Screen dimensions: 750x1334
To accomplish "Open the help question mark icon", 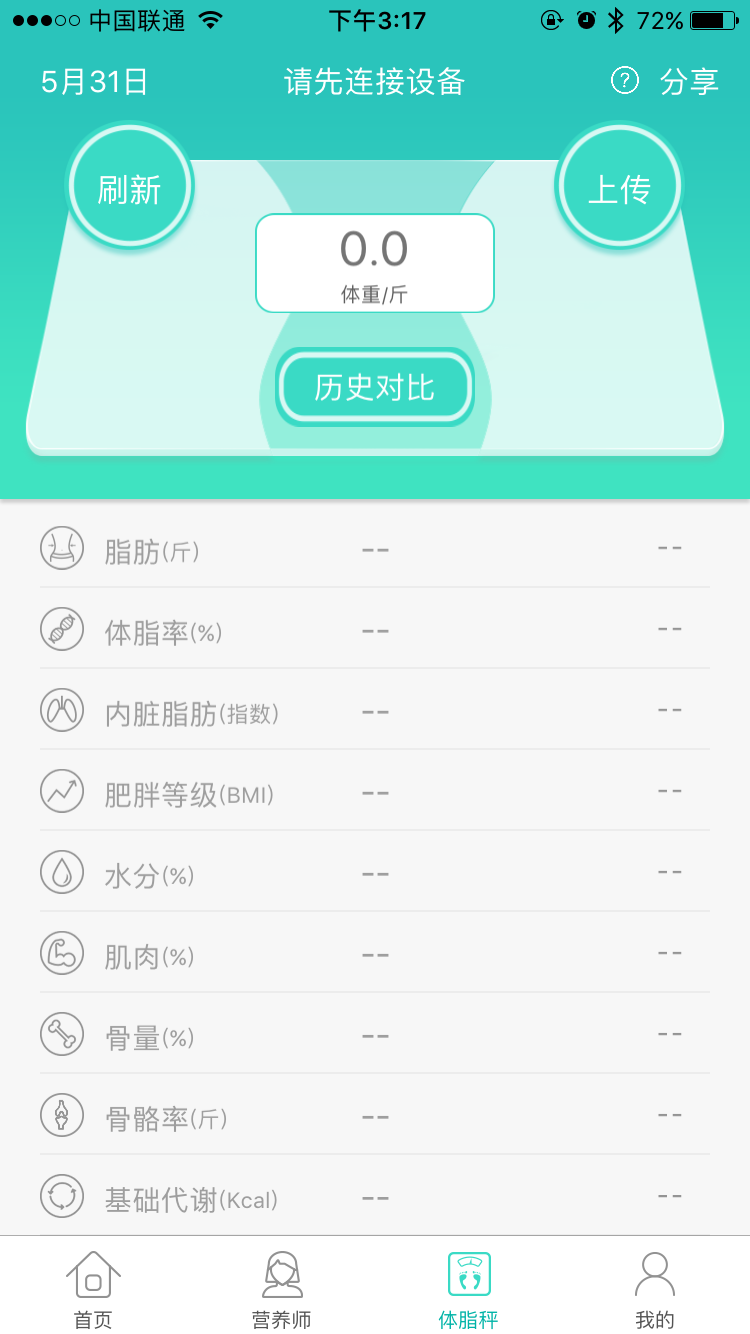I will click(624, 82).
